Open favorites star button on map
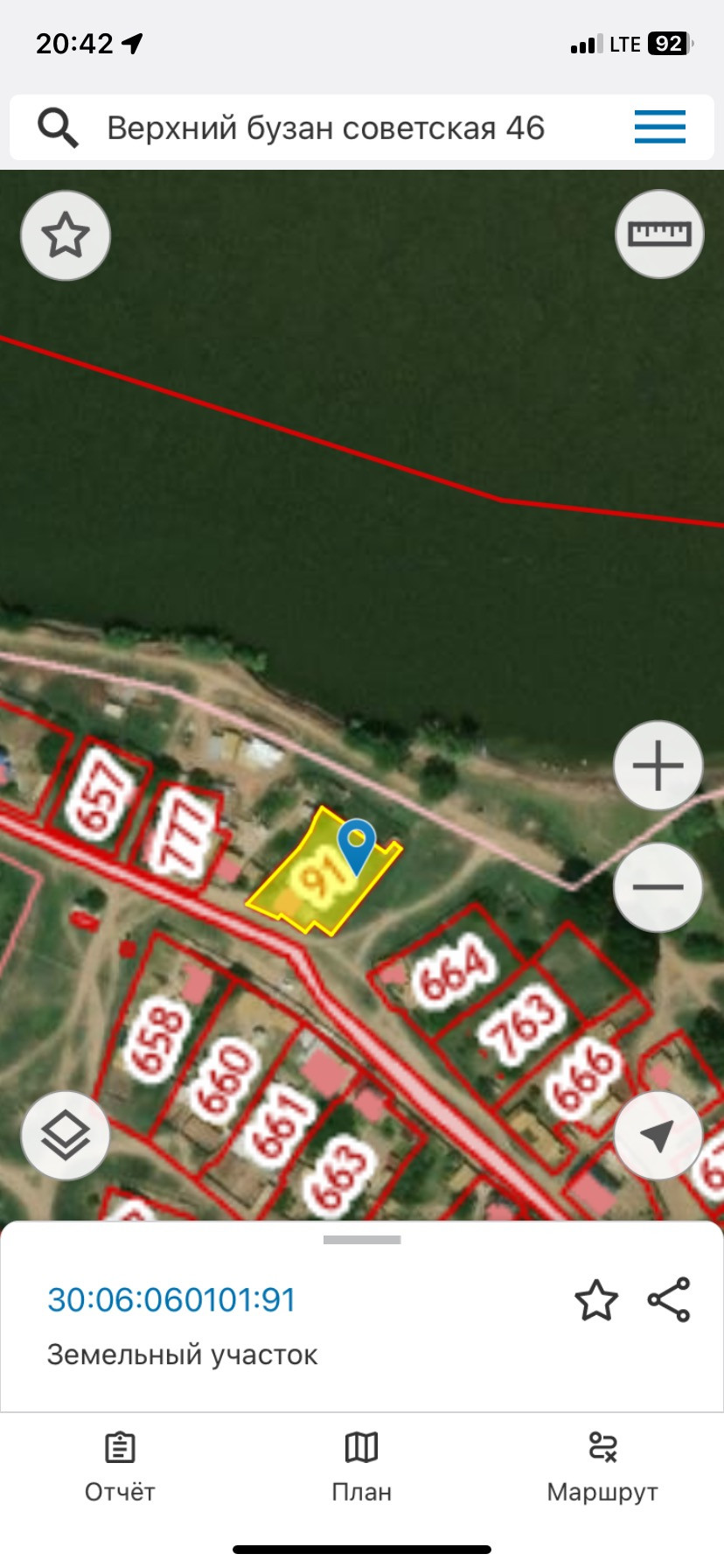Image resolution: width=724 pixels, height=1568 pixels. click(x=66, y=235)
